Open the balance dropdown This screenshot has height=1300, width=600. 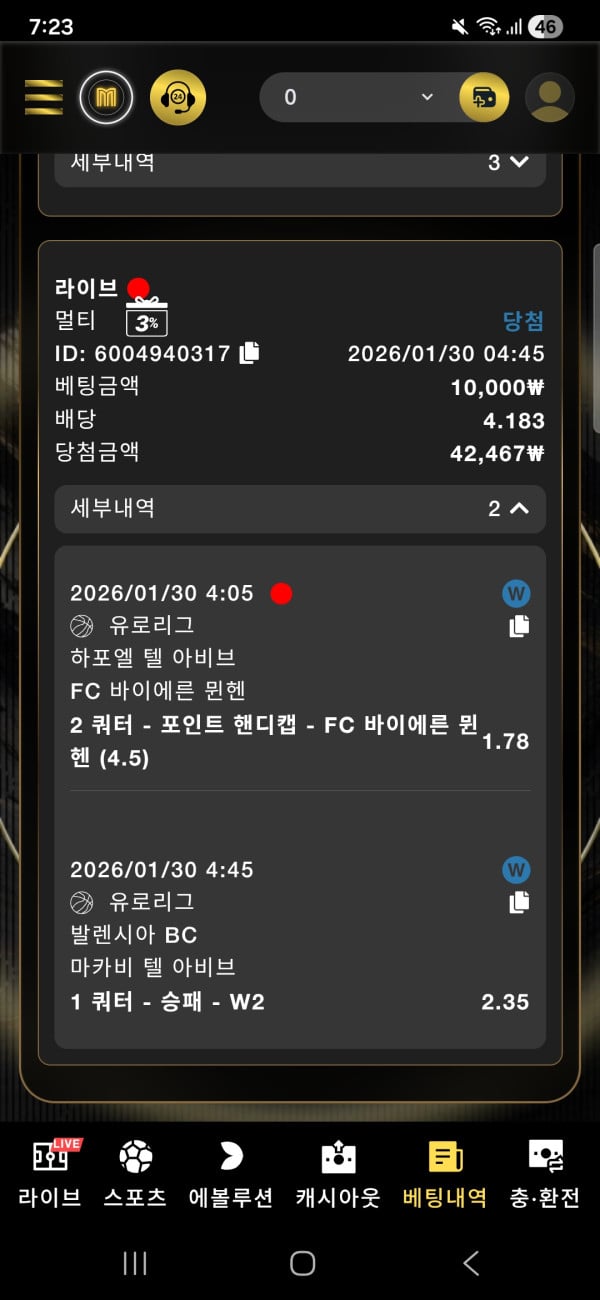pos(428,97)
